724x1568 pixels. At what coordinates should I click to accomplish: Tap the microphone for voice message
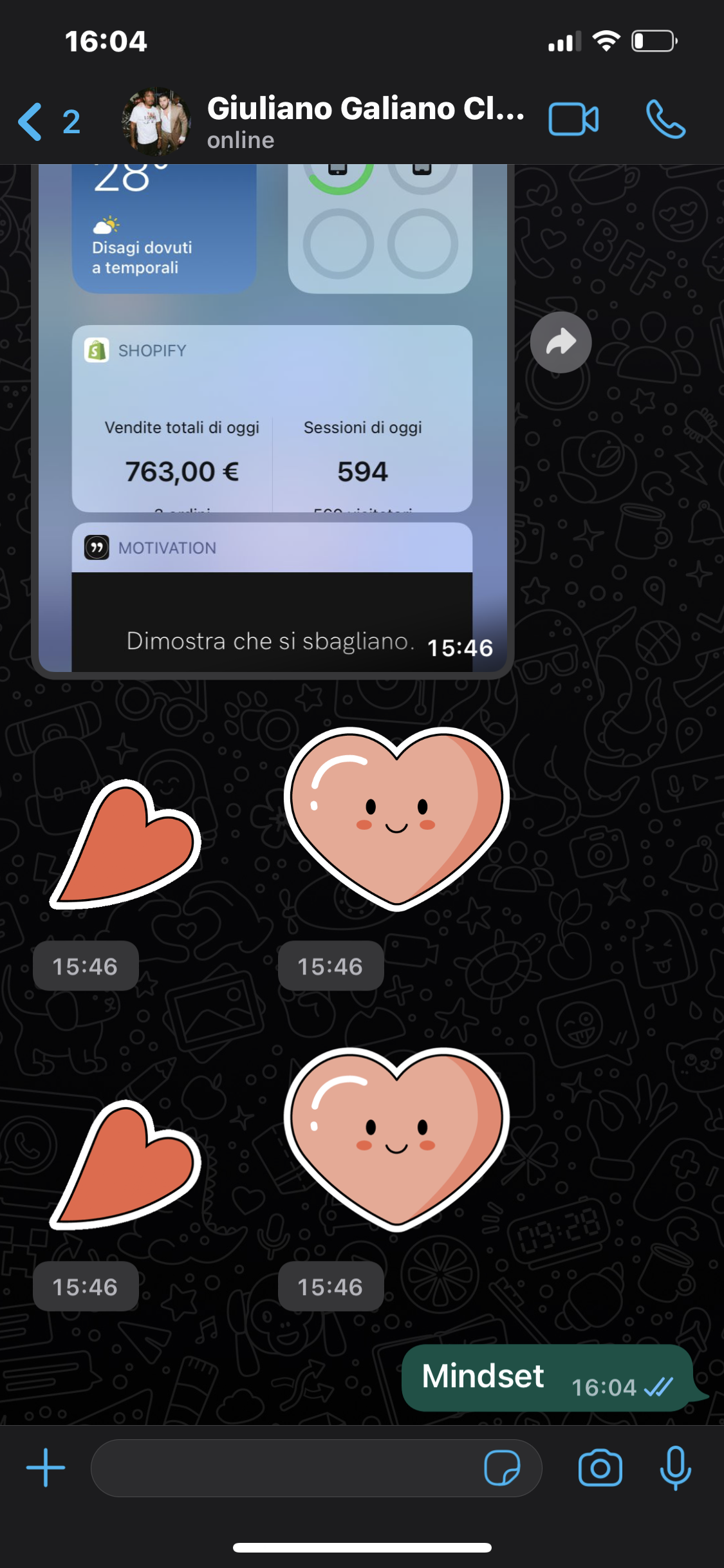tap(675, 1468)
